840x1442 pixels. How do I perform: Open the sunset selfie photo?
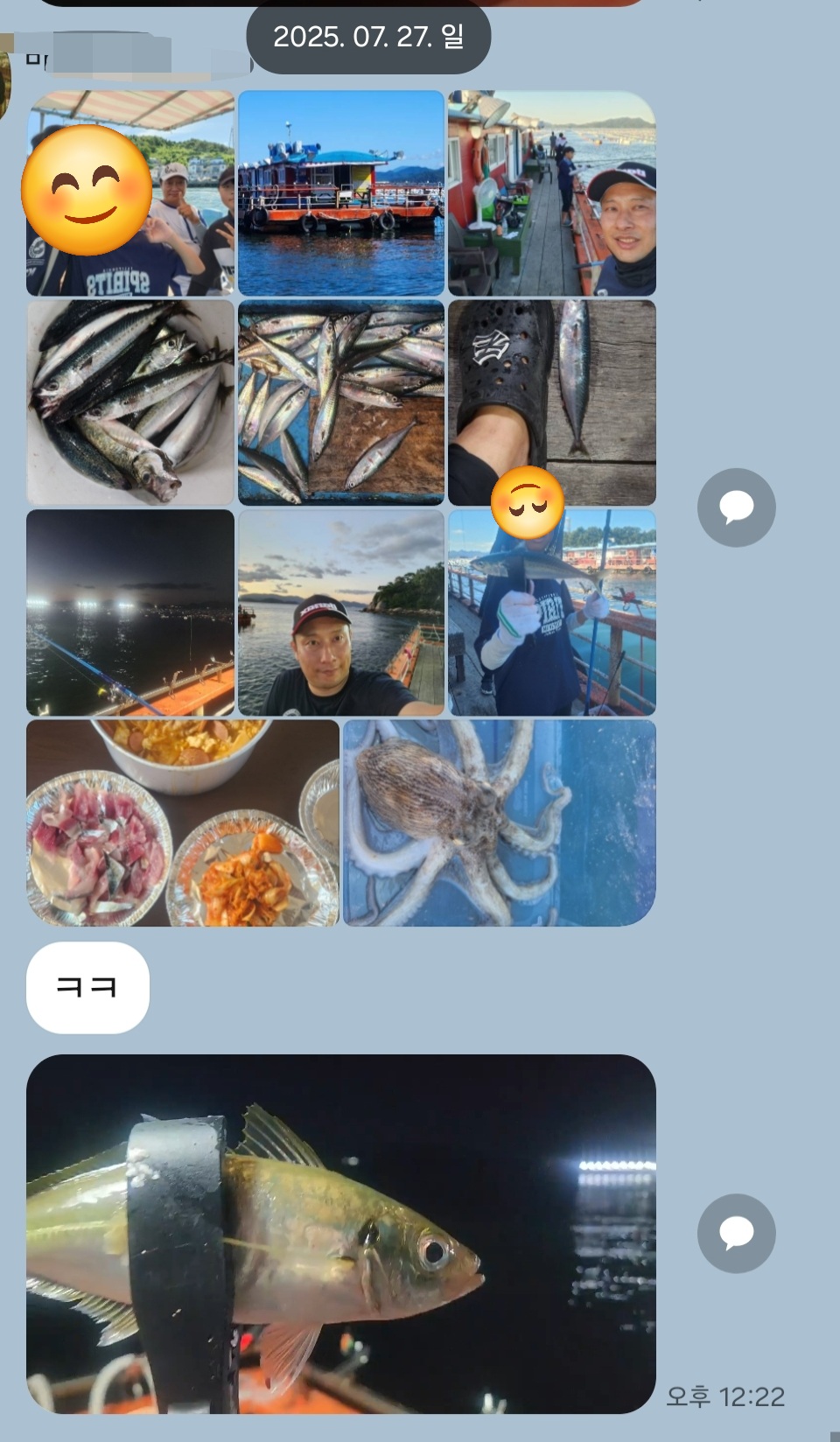pyautogui.click(x=341, y=612)
